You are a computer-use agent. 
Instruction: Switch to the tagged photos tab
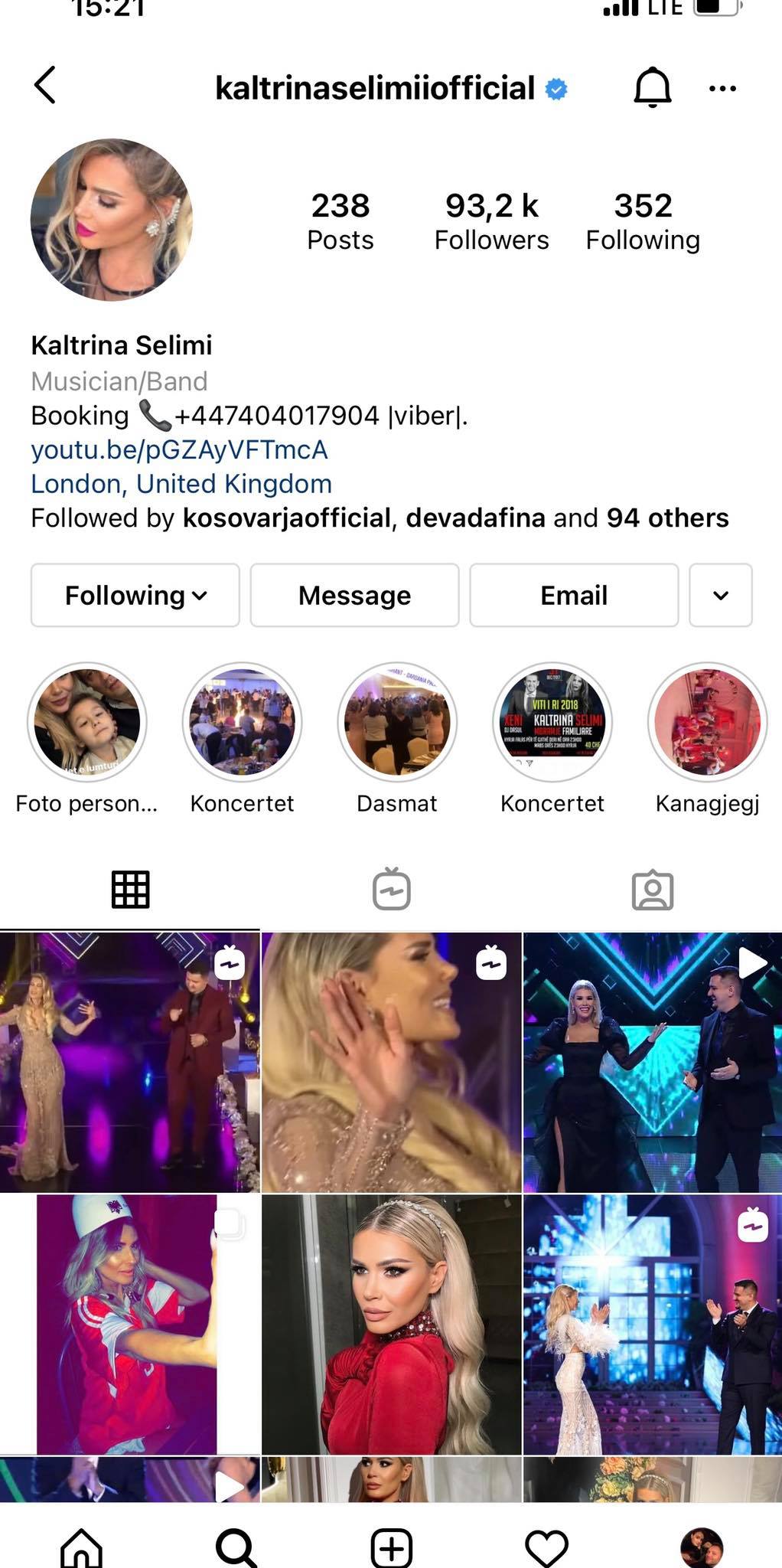(x=652, y=890)
